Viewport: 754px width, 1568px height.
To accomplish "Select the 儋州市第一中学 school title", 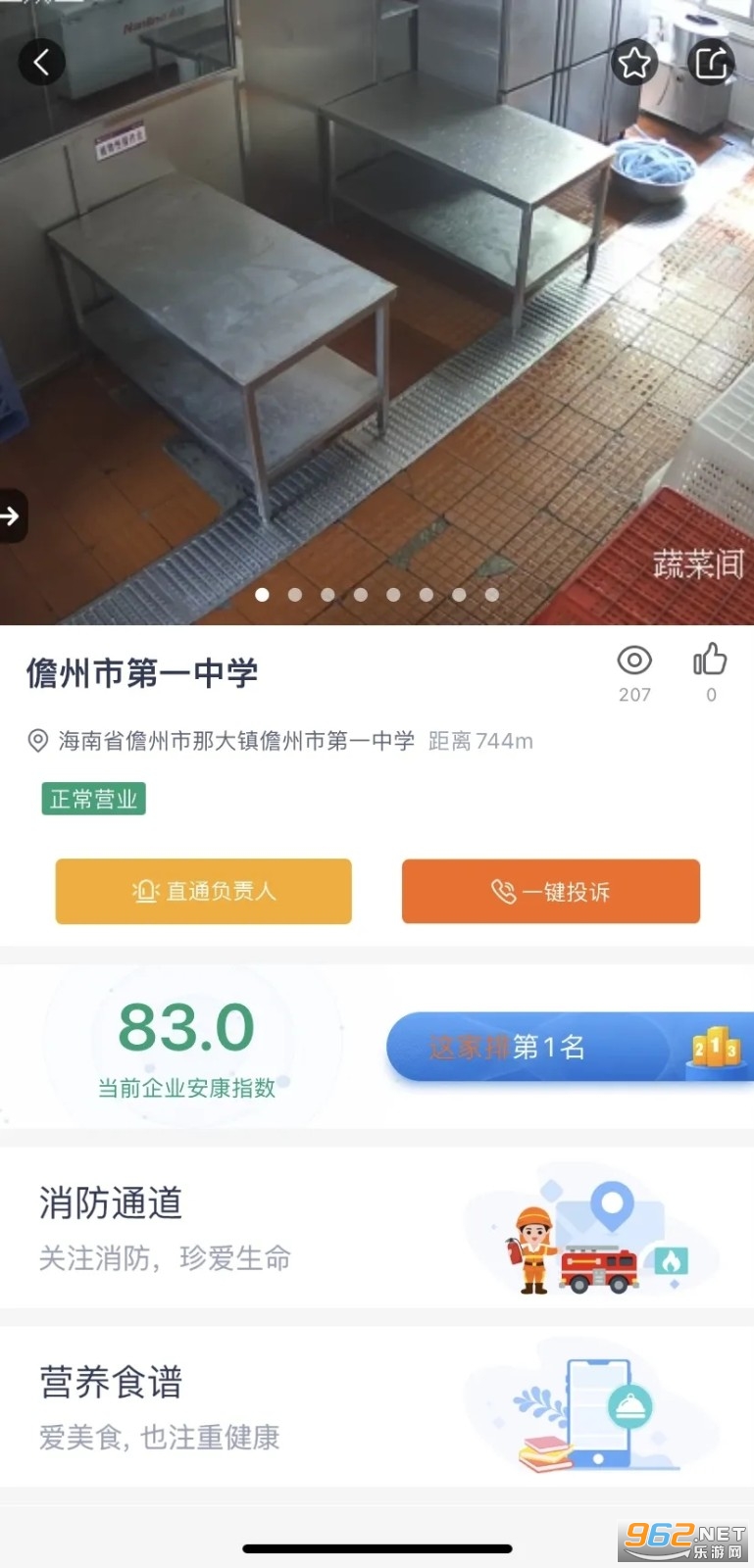I will coord(141,673).
